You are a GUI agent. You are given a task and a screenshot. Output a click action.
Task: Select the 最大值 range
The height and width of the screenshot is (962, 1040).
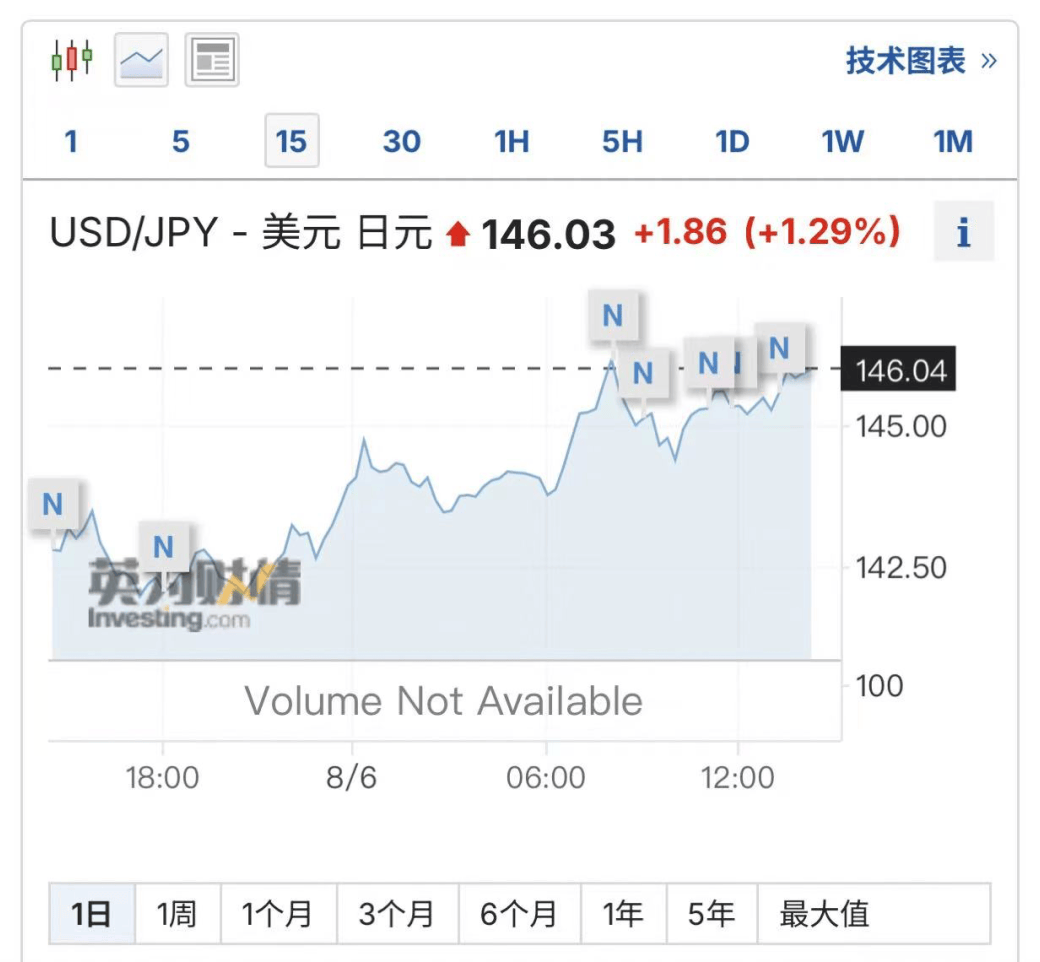point(824,913)
